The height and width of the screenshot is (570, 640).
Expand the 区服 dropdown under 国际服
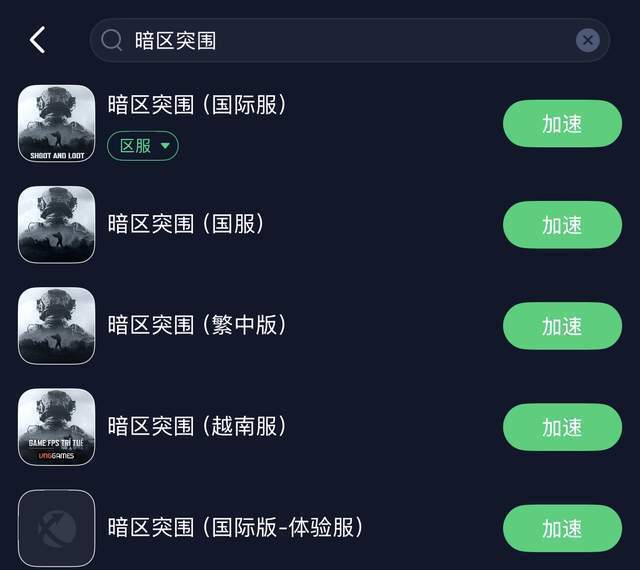pos(143,146)
